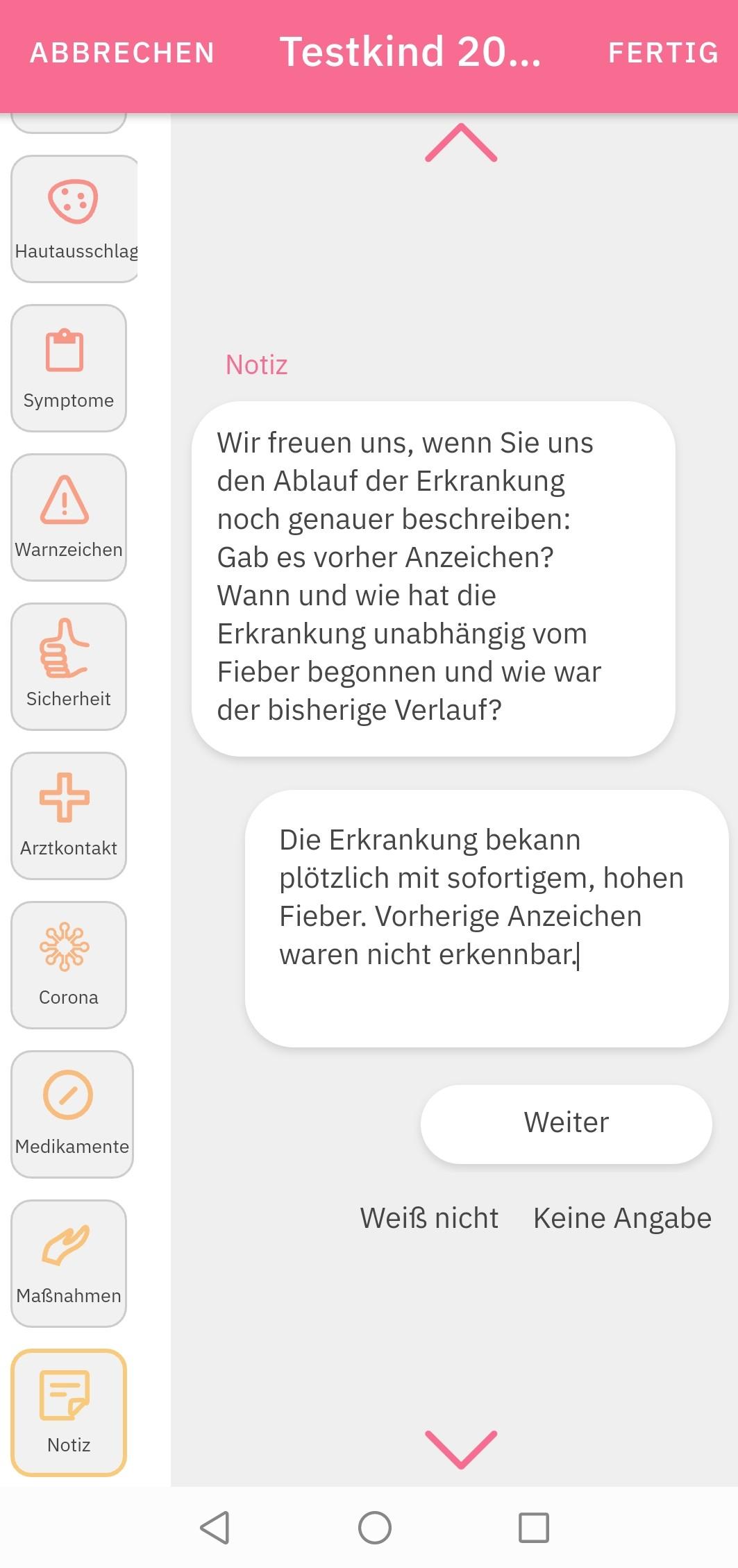Select the Notiz section in sidebar
This screenshot has height=1568, width=738.
tap(69, 1413)
